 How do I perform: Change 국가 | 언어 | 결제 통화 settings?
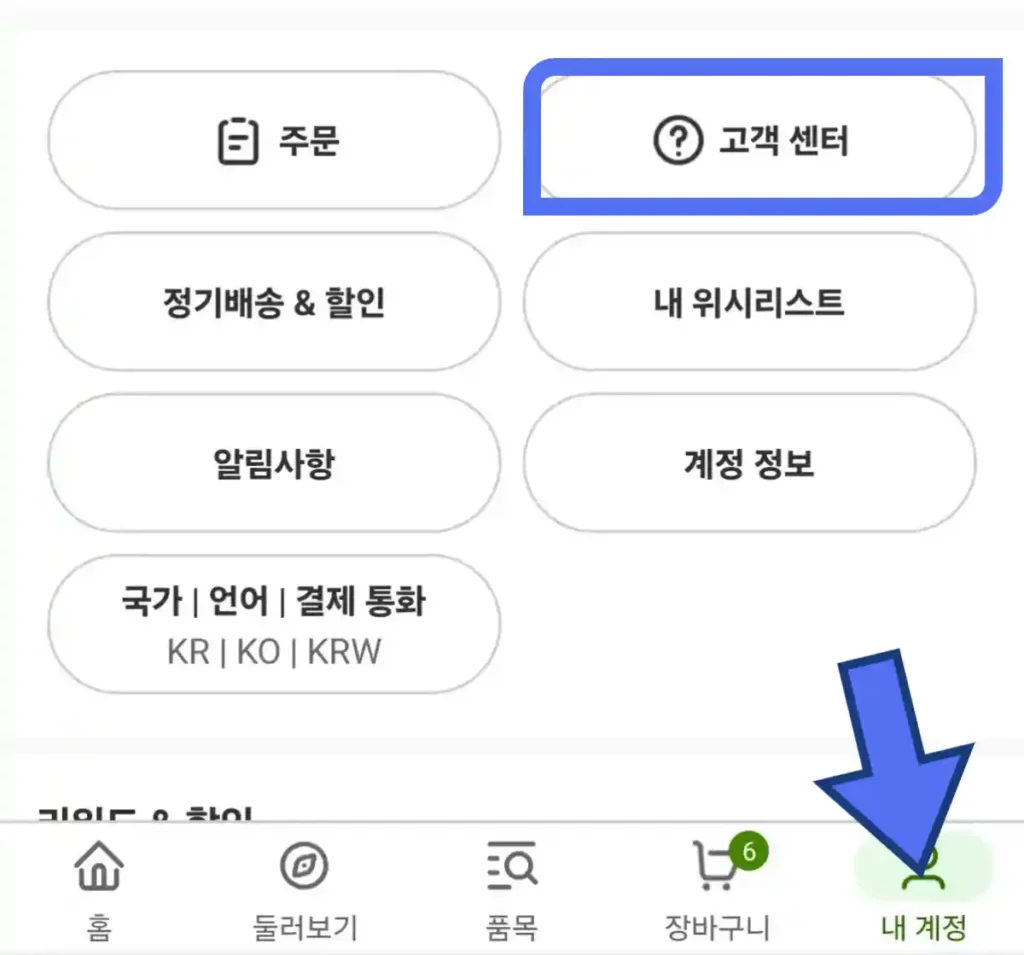[274, 625]
